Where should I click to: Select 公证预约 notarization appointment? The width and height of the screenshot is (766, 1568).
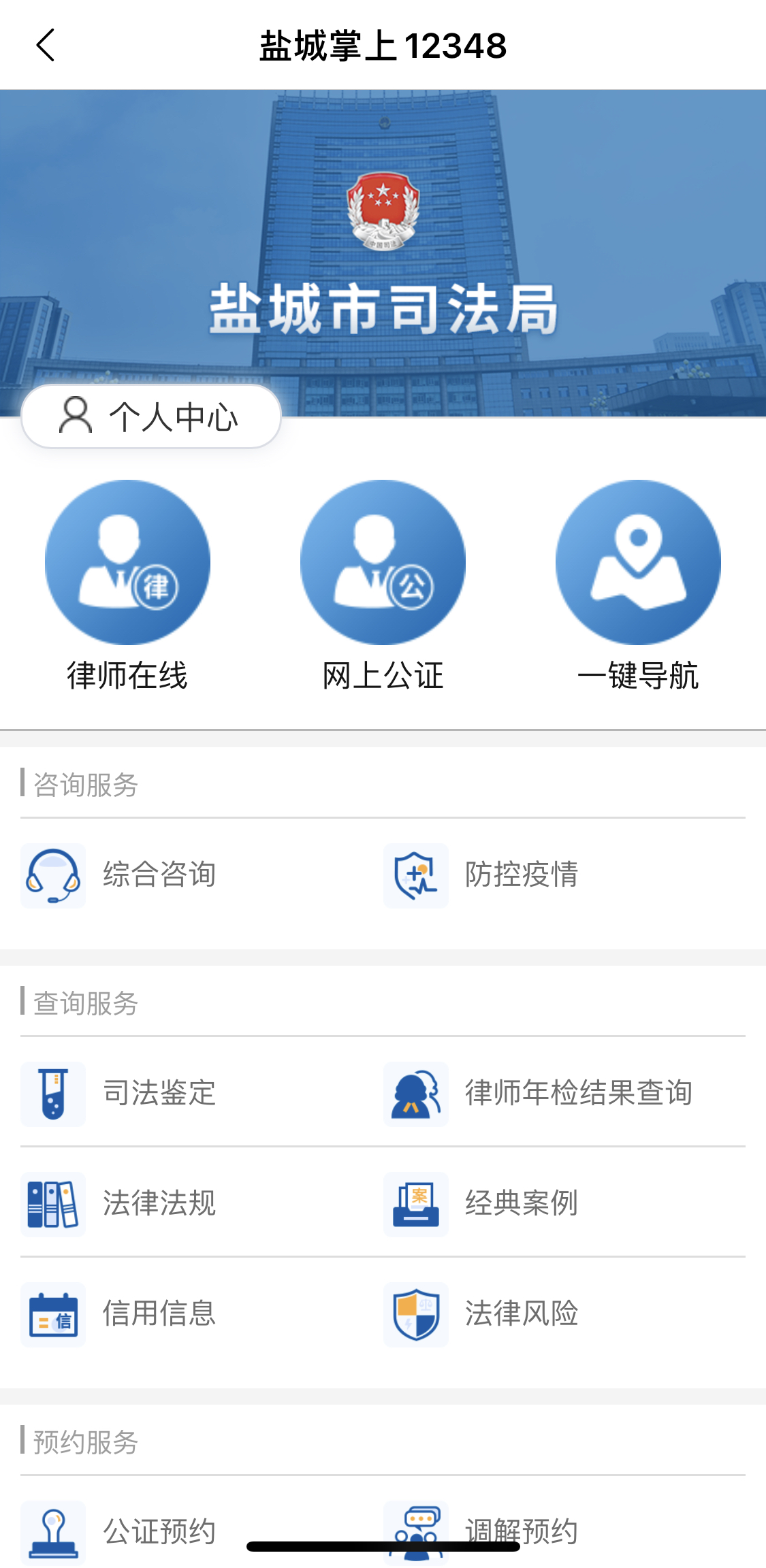click(x=159, y=1530)
